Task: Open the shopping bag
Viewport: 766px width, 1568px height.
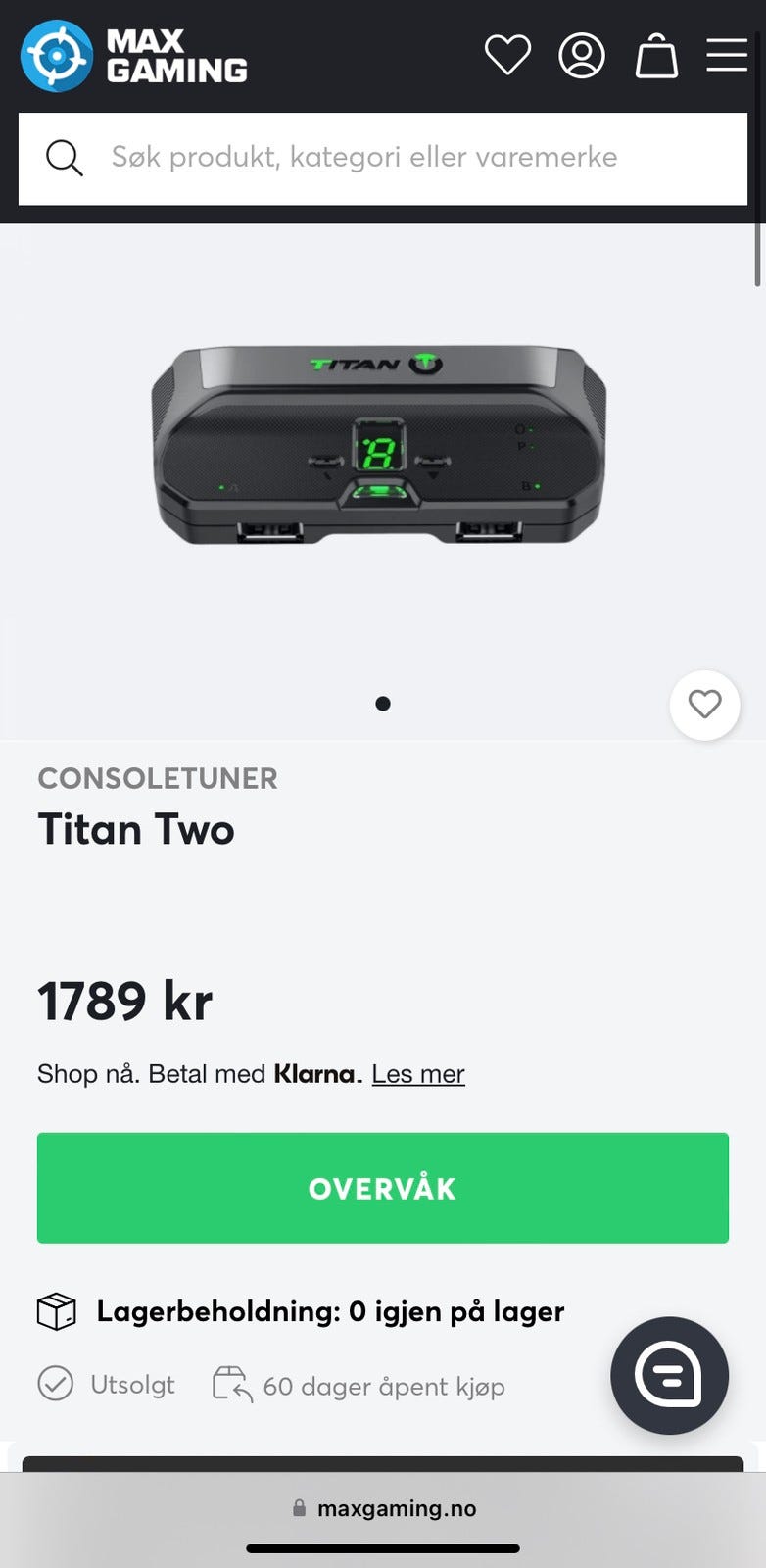Action: 656,56
